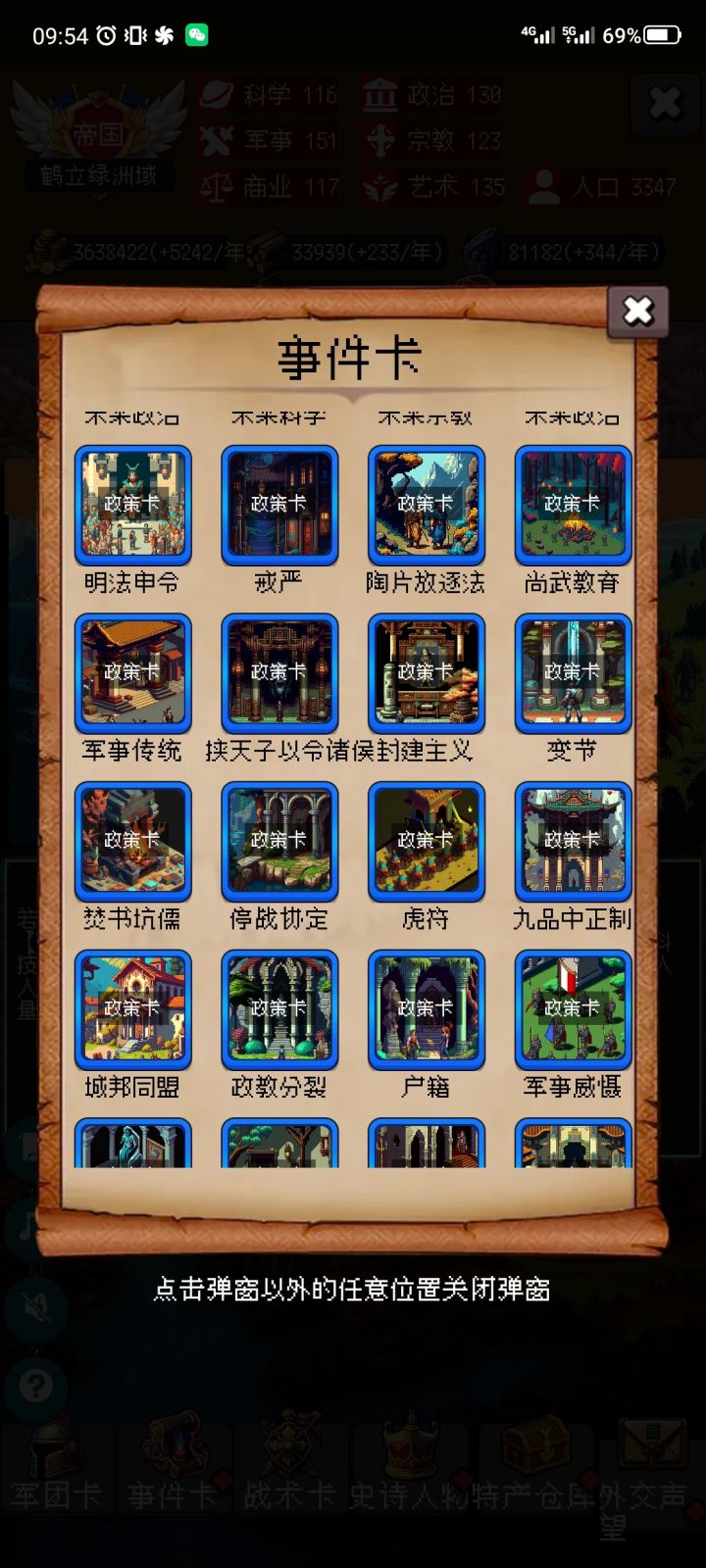
Task: Open the 明法申令 policy card
Action: [x=132, y=505]
